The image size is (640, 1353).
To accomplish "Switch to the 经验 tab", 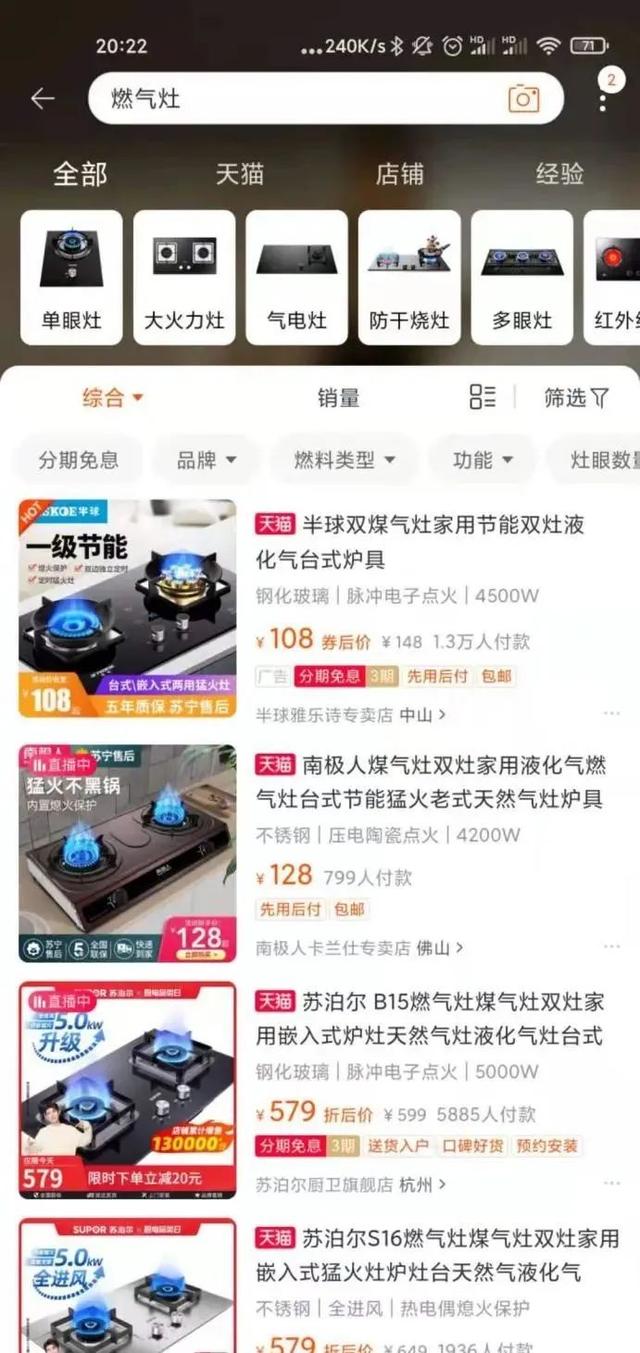I will (x=560, y=173).
